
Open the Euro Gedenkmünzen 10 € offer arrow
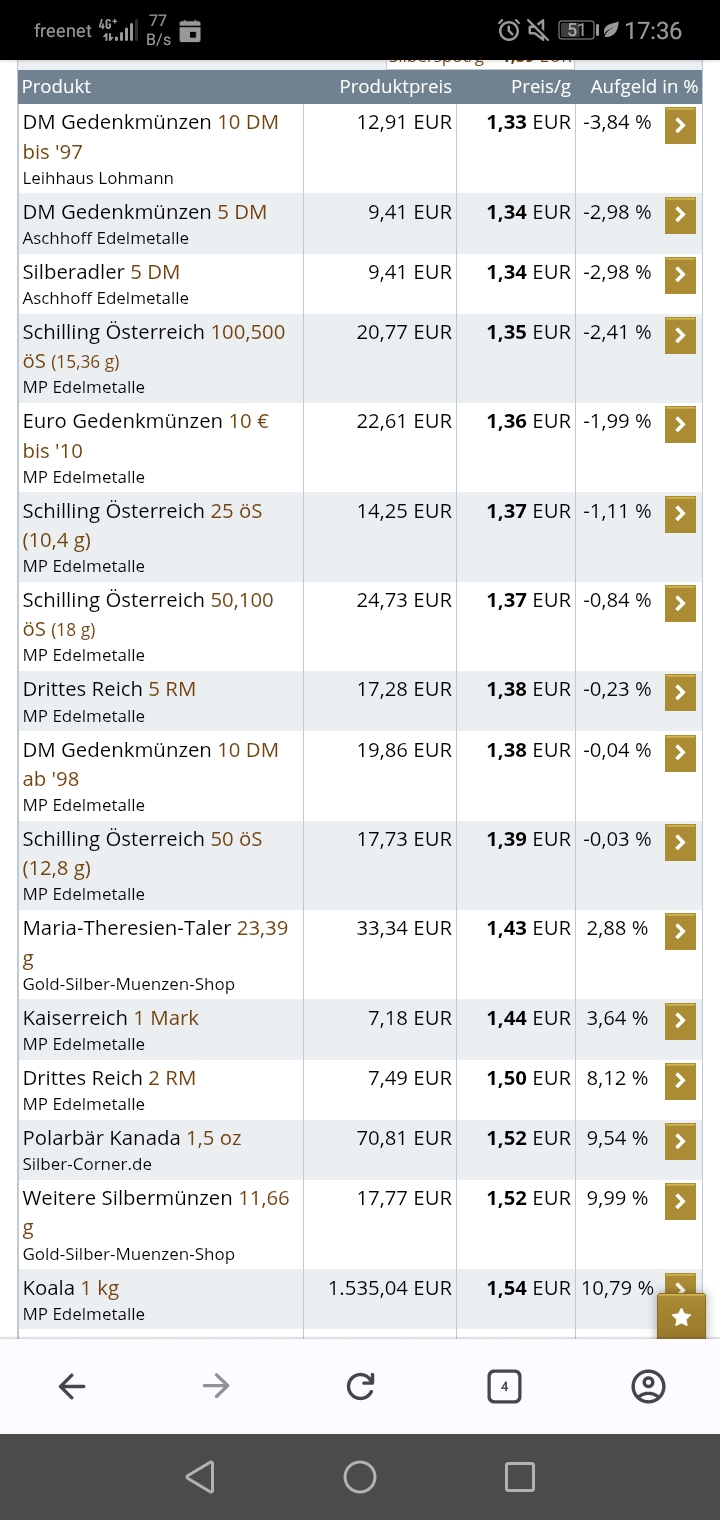(680, 424)
